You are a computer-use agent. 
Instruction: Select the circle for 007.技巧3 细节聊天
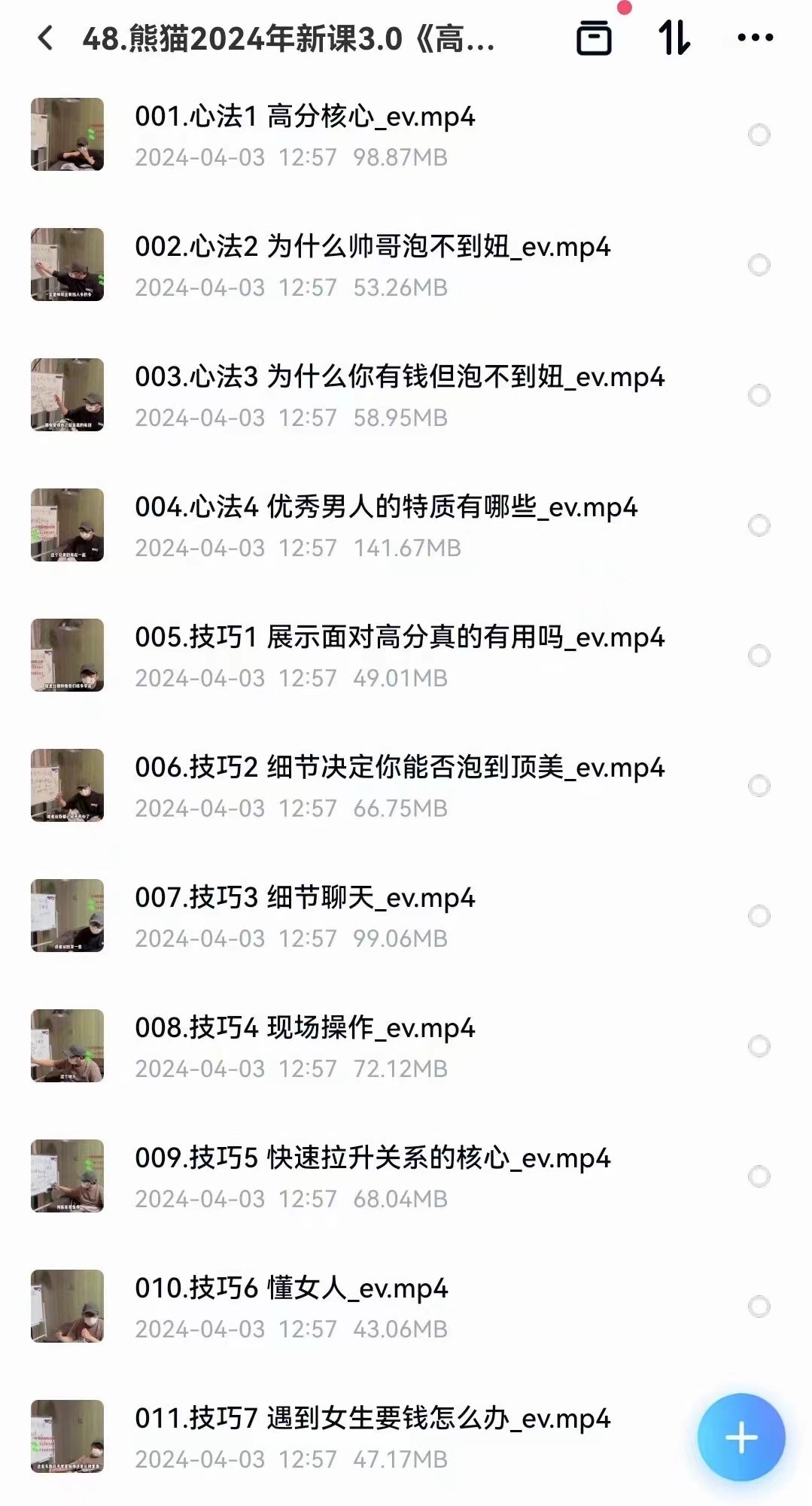(759, 916)
